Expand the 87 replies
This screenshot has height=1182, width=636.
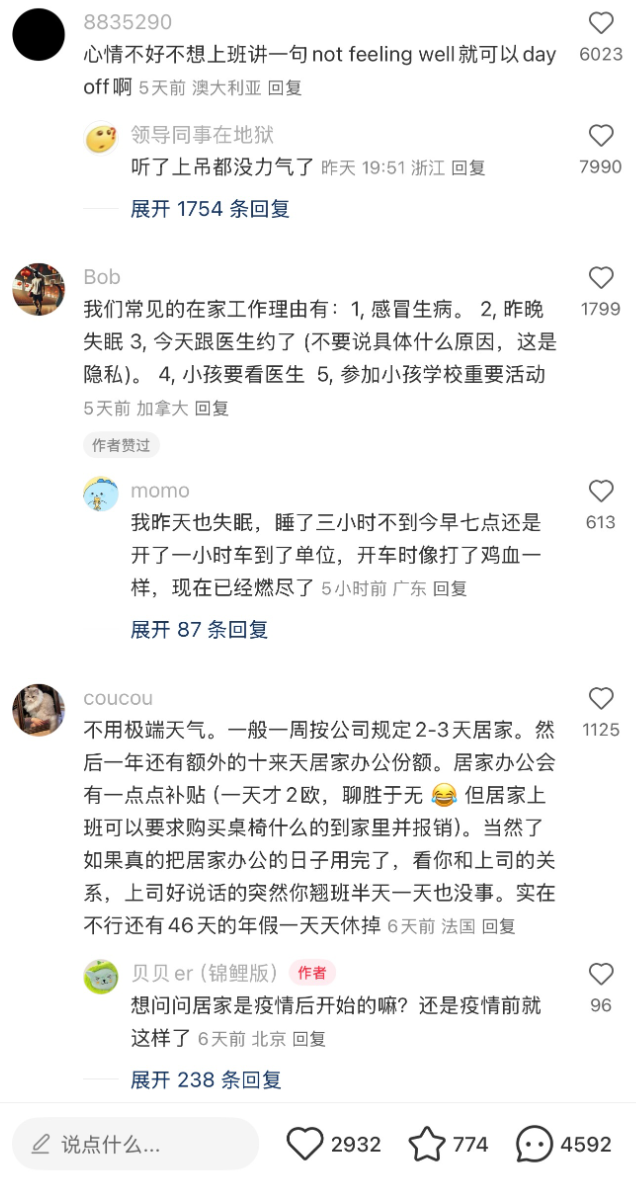[199, 630]
